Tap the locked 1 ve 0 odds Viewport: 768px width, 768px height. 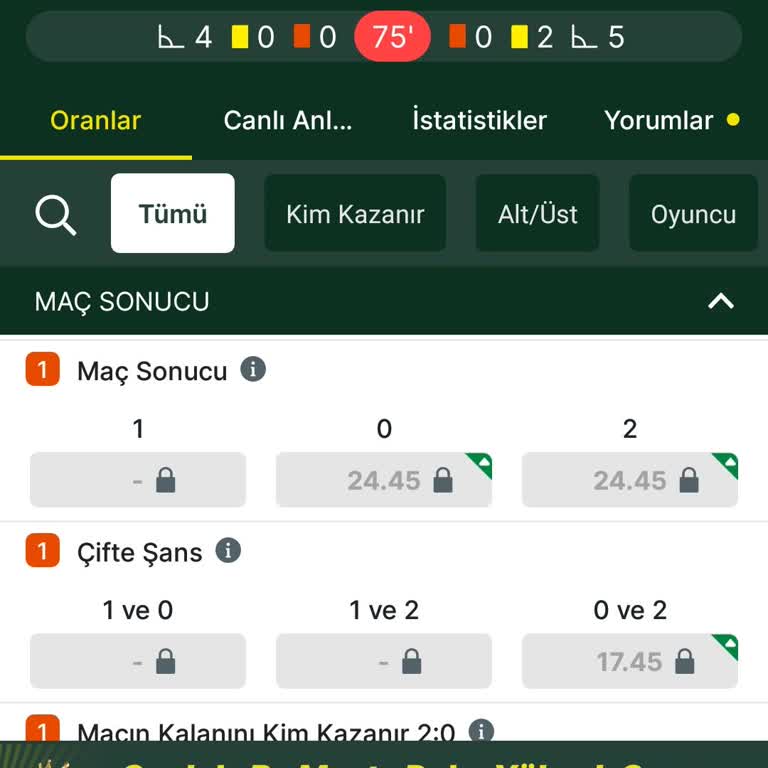point(138,661)
